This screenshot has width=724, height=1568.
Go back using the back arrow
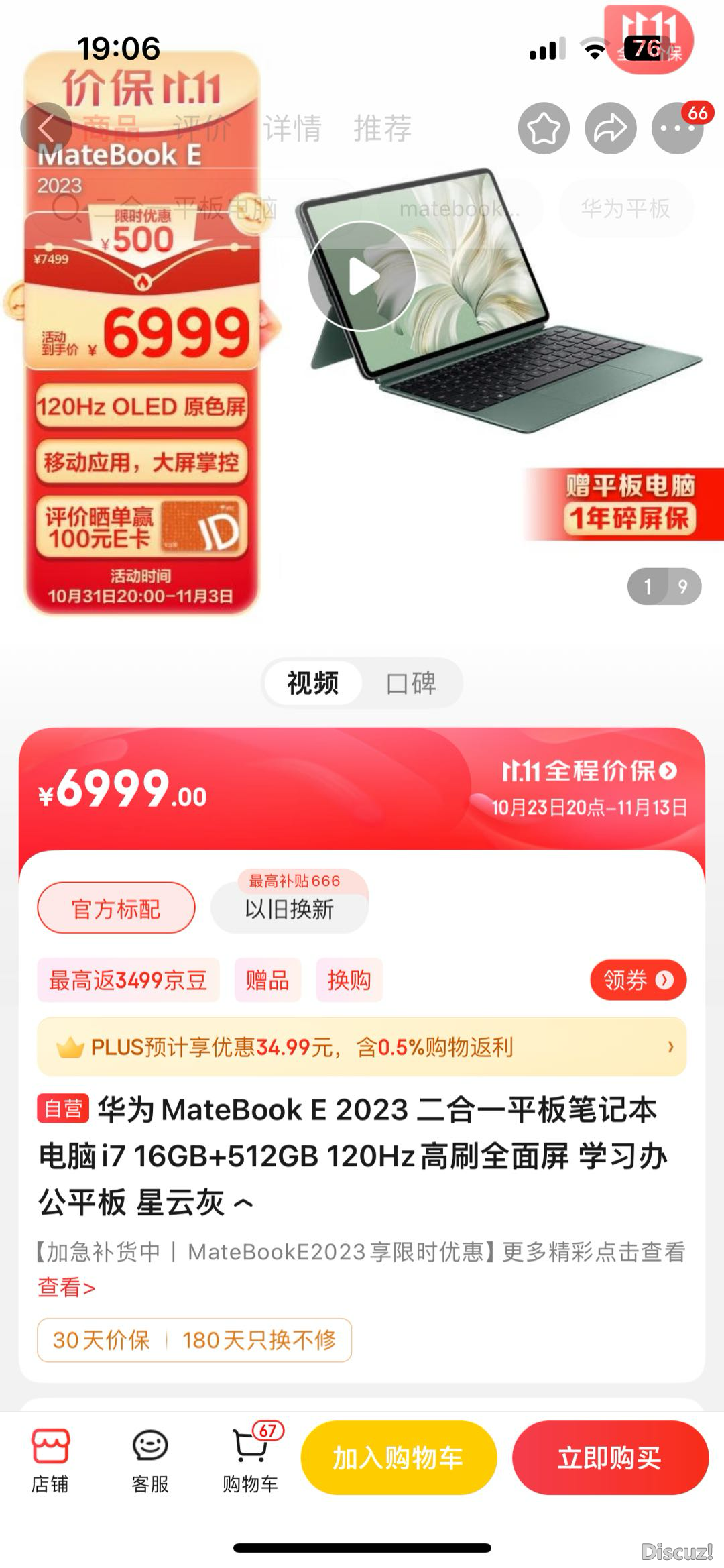click(46, 127)
